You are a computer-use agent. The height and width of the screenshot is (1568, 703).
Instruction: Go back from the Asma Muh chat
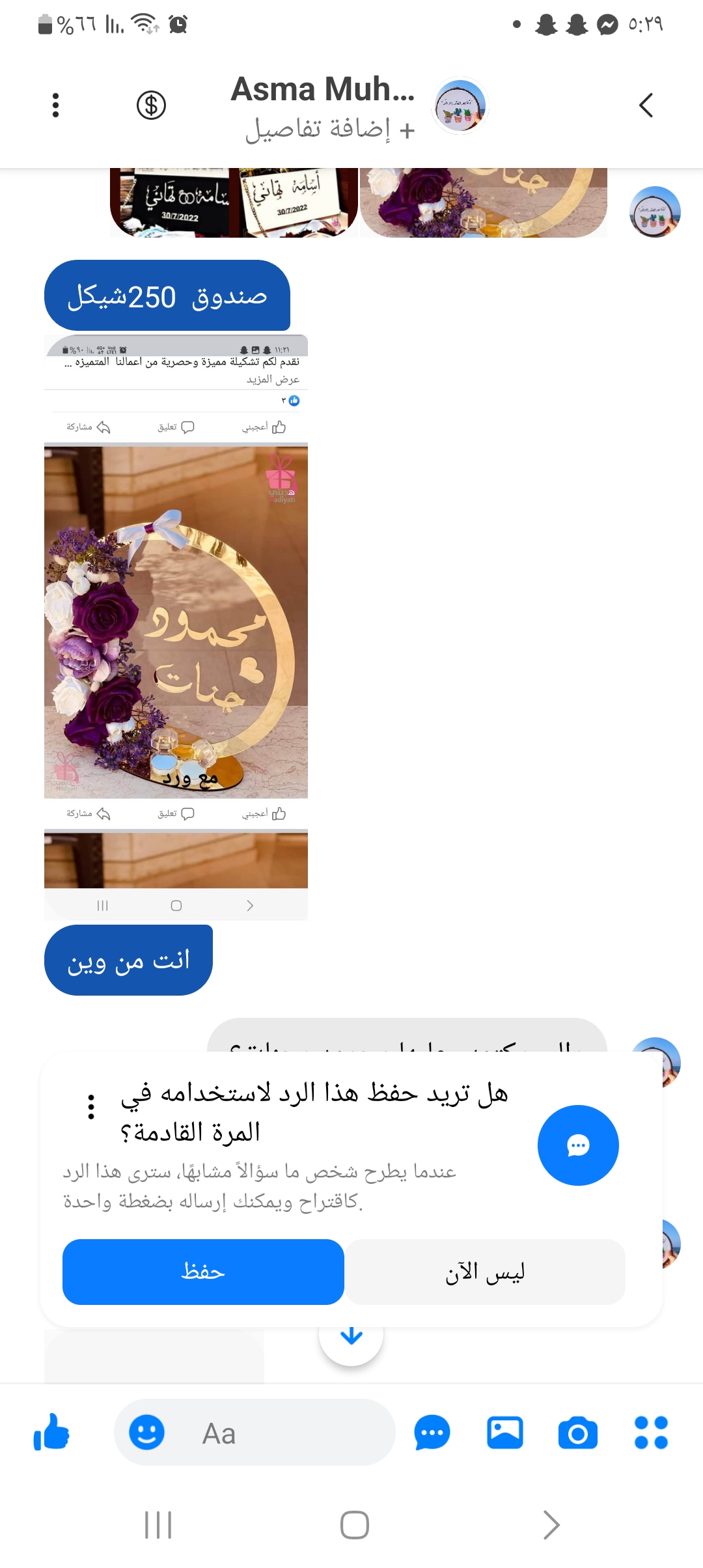point(646,105)
